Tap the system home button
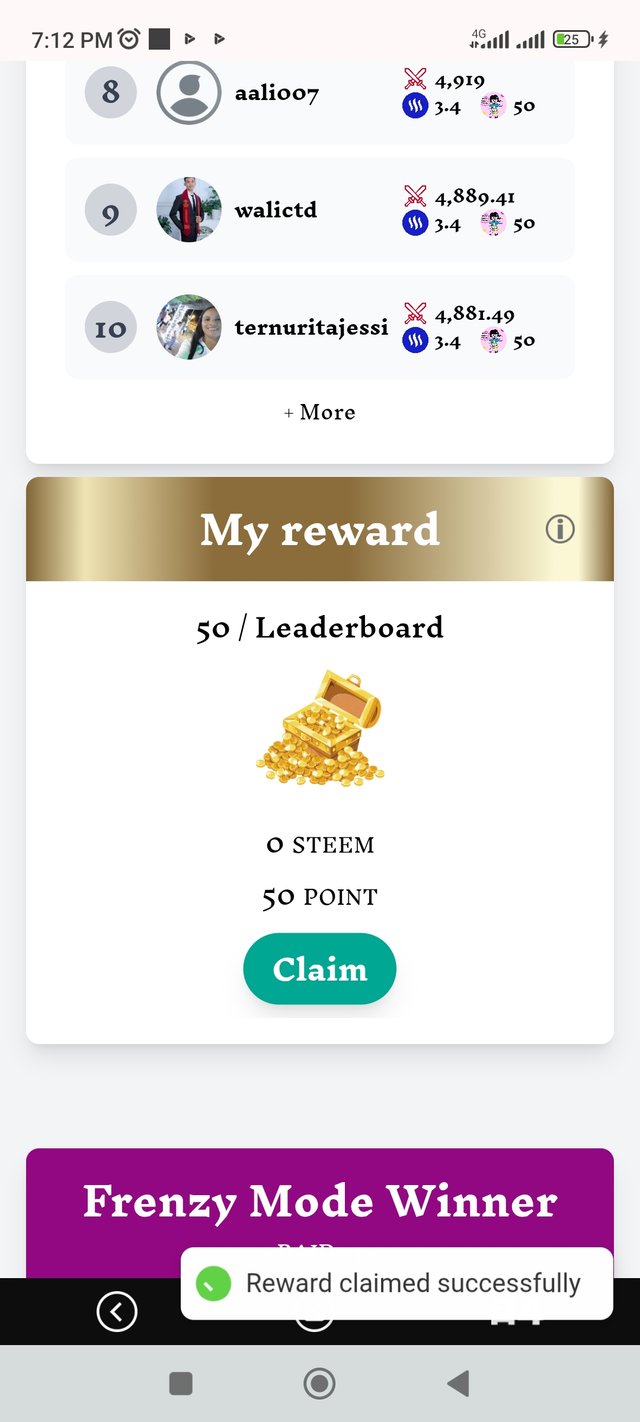 (319, 1383)
